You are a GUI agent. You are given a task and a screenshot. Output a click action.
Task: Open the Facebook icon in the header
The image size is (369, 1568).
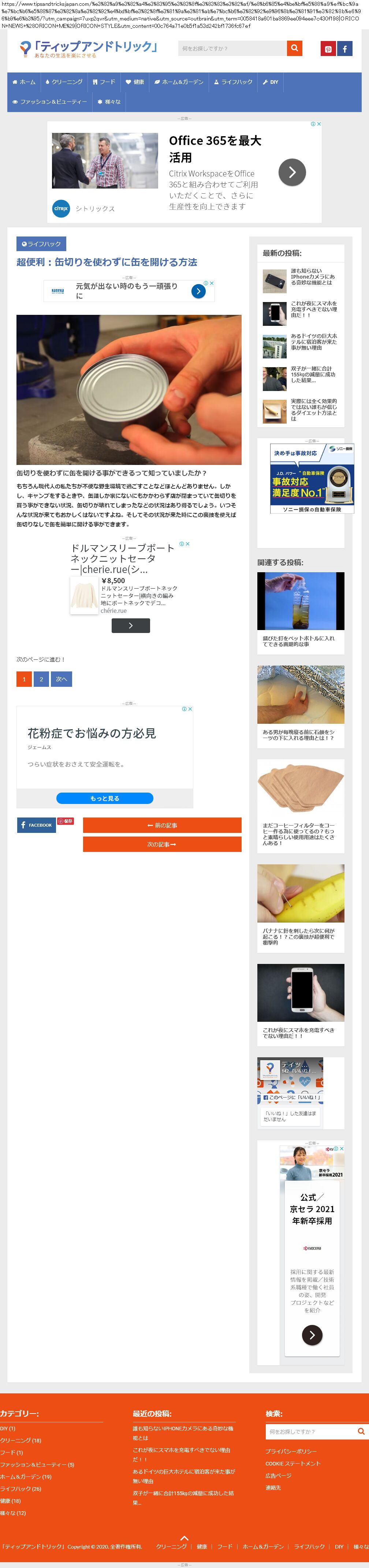pos(344,49)
